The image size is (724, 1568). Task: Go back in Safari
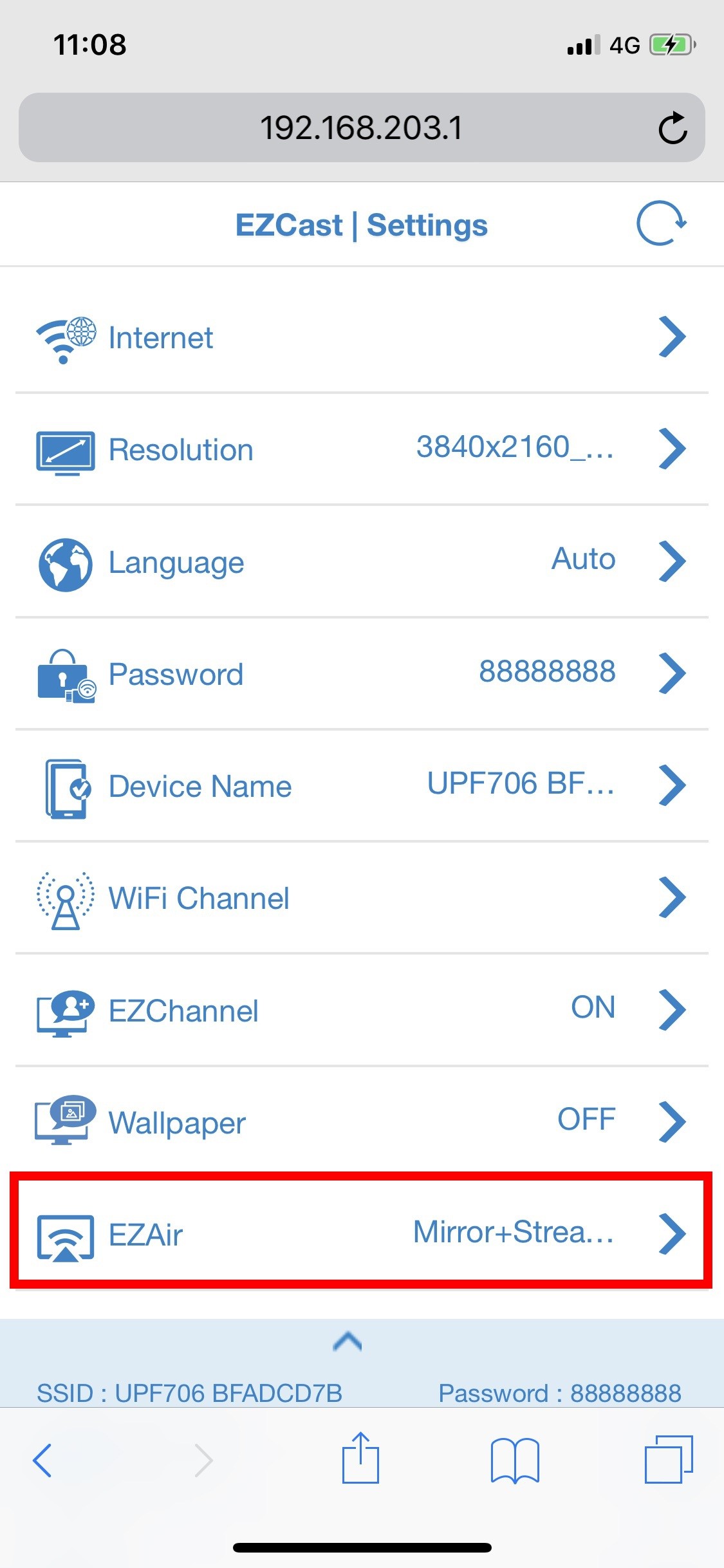[x=42, y=1460]
